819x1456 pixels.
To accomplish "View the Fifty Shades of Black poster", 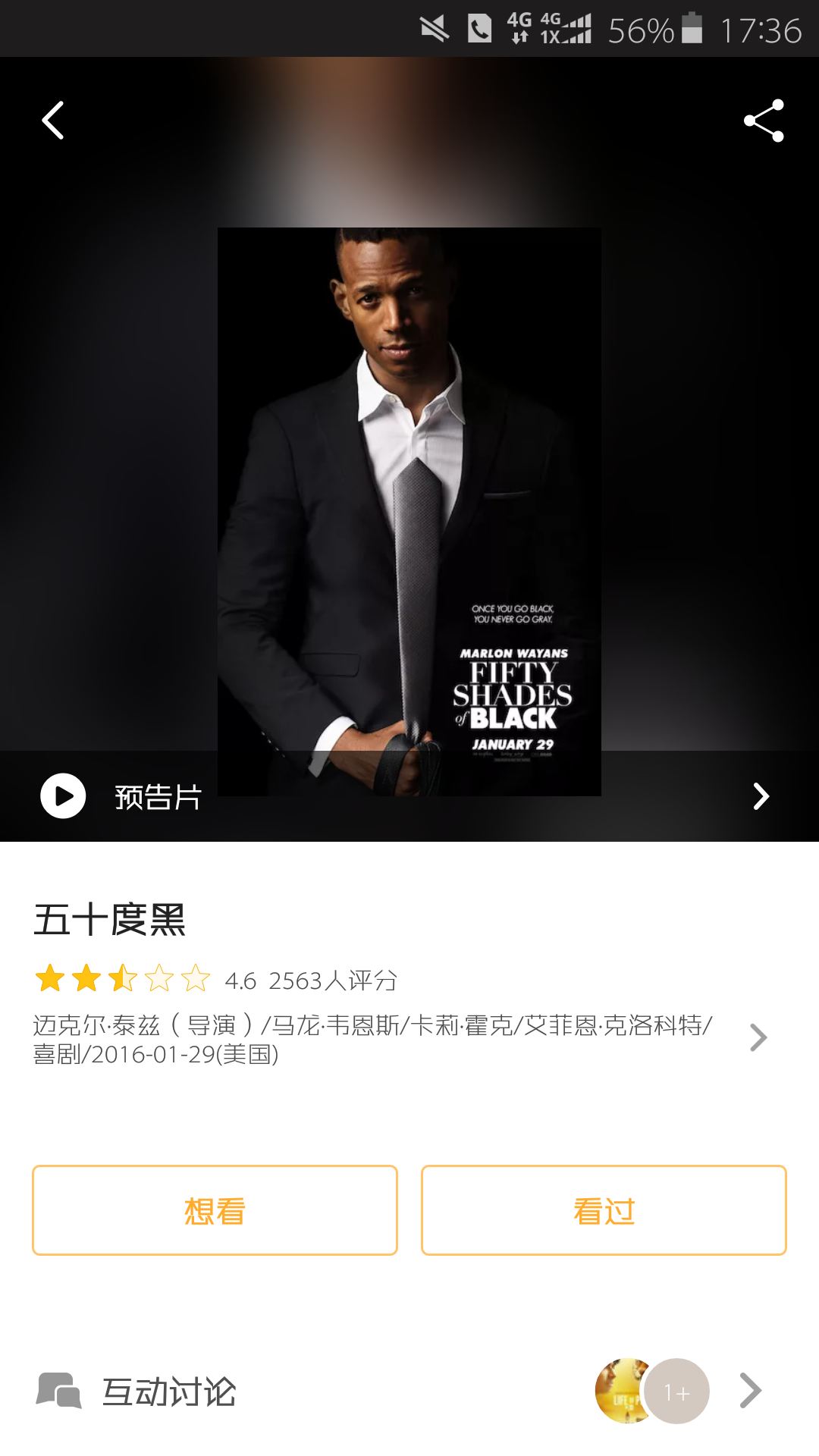I will [409, 512].
